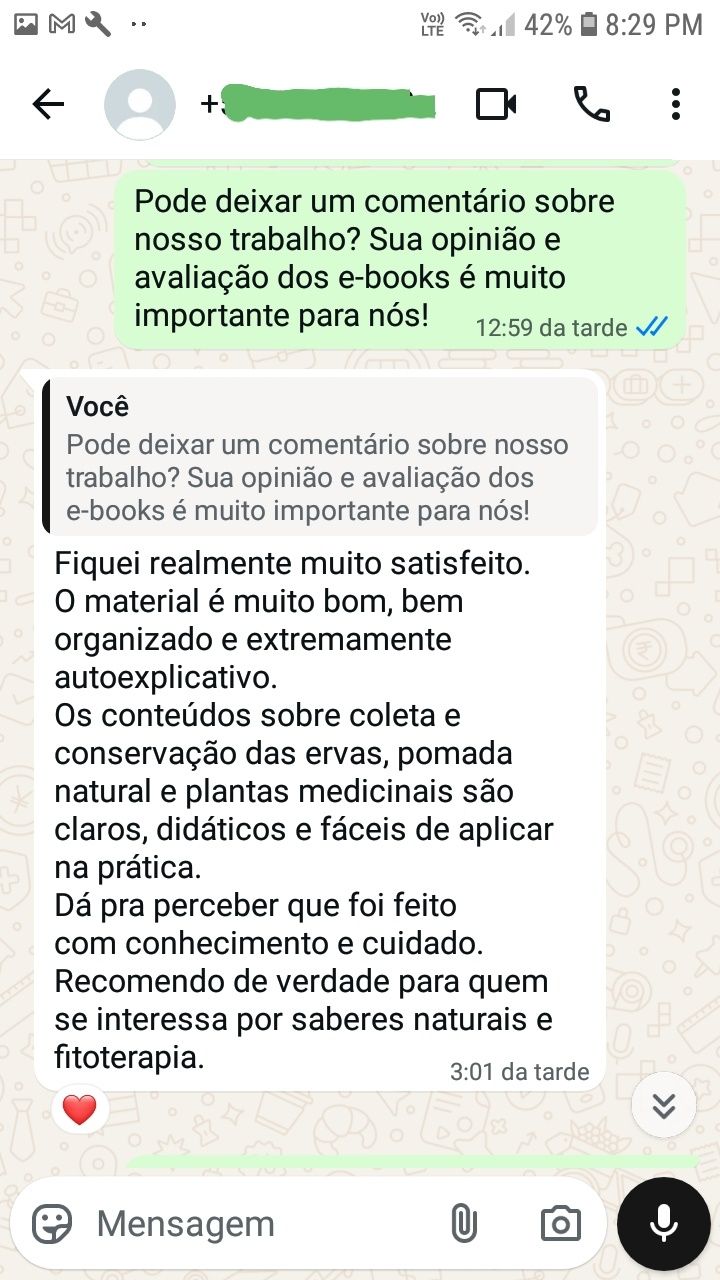The width and height of the screenshot is (720, 1280).
Task: Open the sticker and emoji picker
Action: point(52,1224)
